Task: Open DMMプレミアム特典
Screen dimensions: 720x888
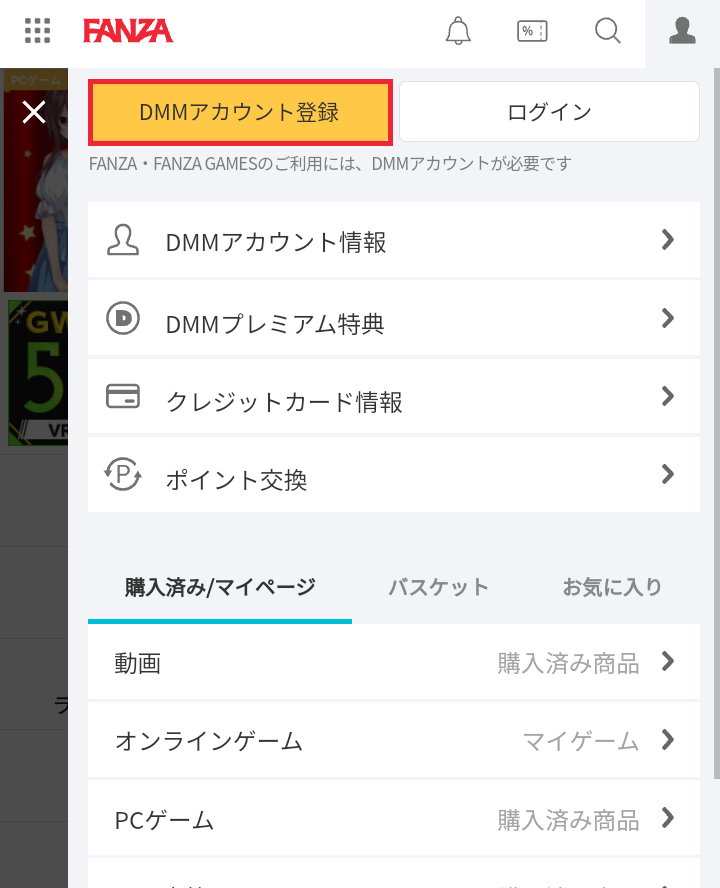Action: [394, 318]
